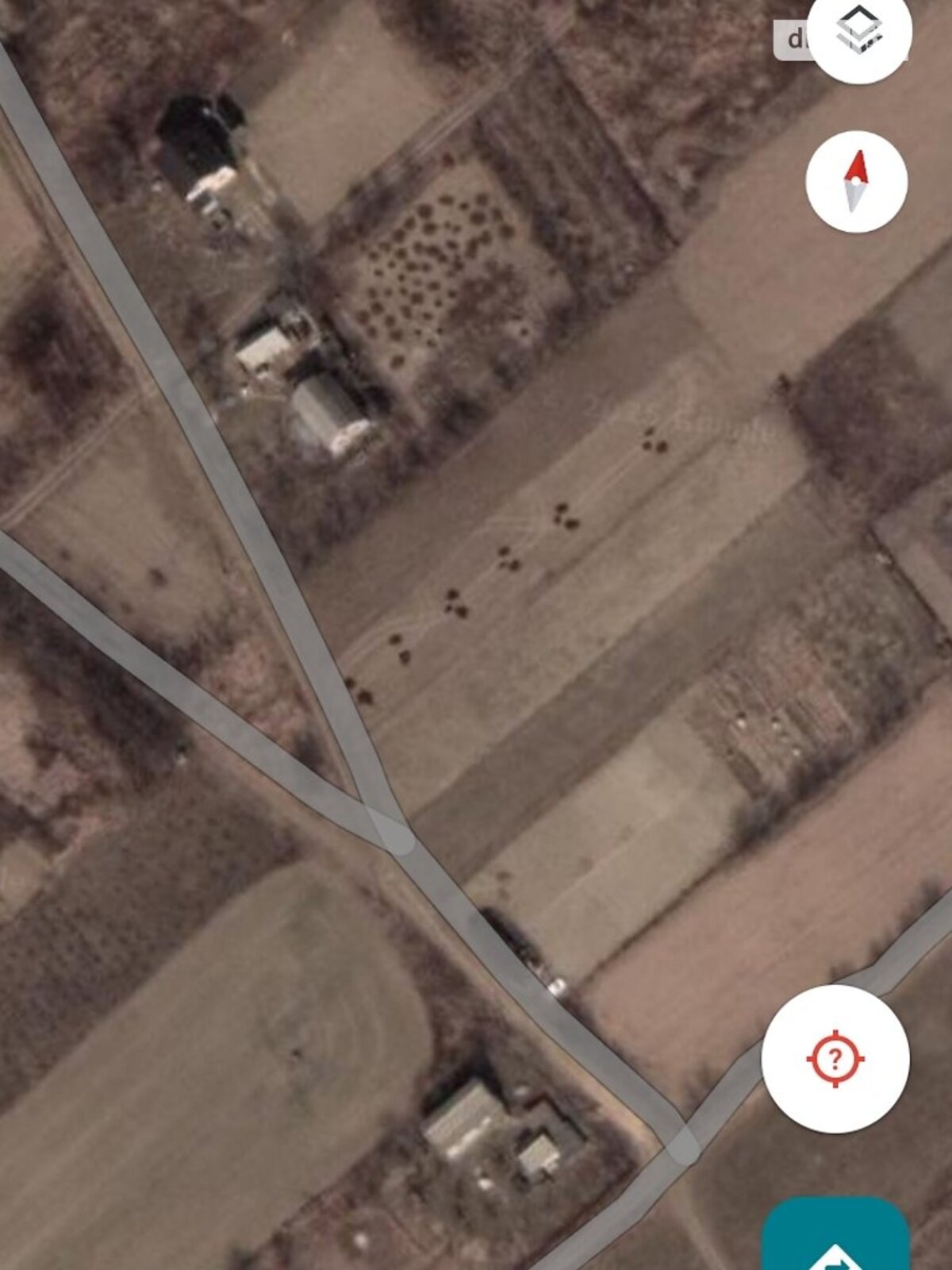Image resolution: width=952 pixels, height=1270 pixels.
Task: Locate my current position
Action: coord(835,1058)
